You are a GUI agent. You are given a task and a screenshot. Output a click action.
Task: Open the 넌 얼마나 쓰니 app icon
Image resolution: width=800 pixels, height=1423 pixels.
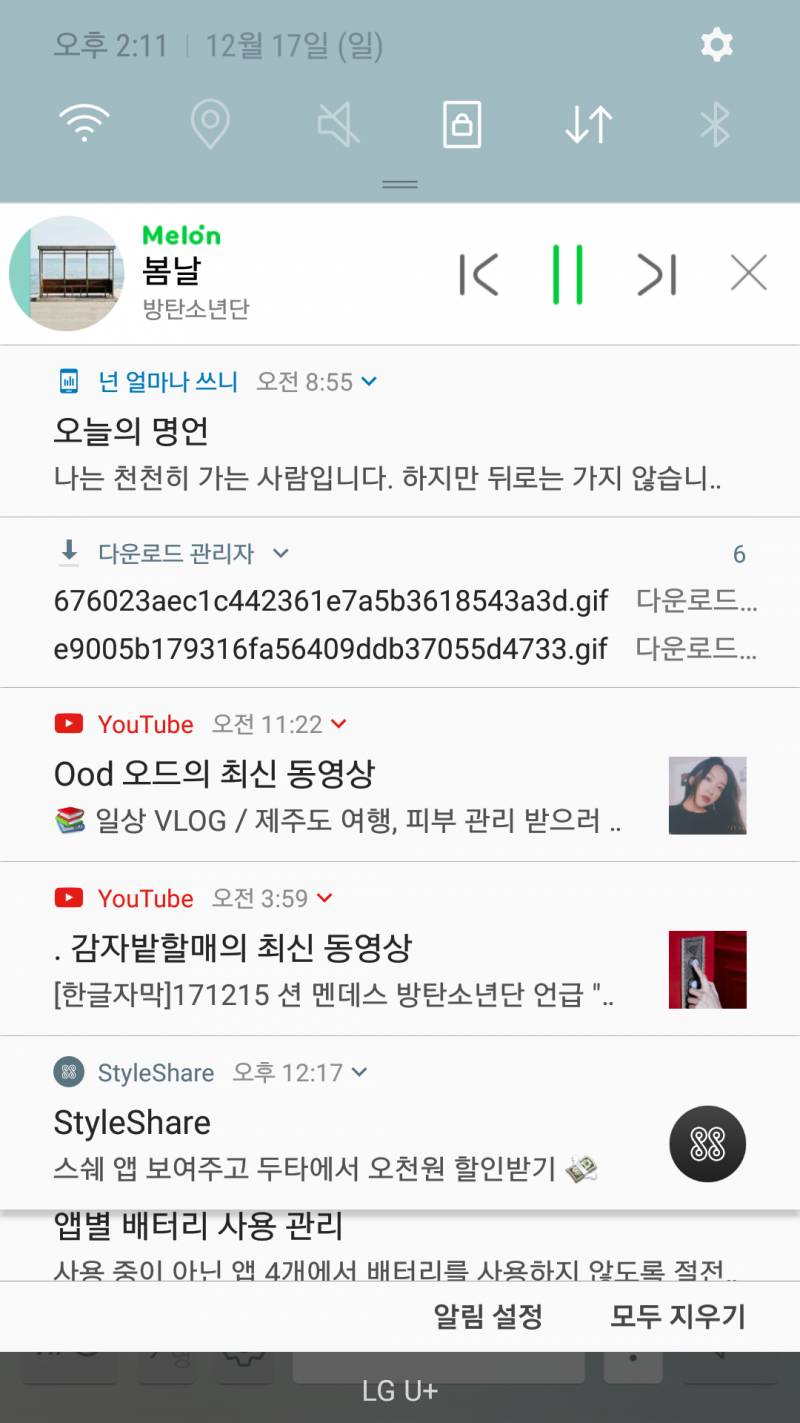tap(68, 381)
